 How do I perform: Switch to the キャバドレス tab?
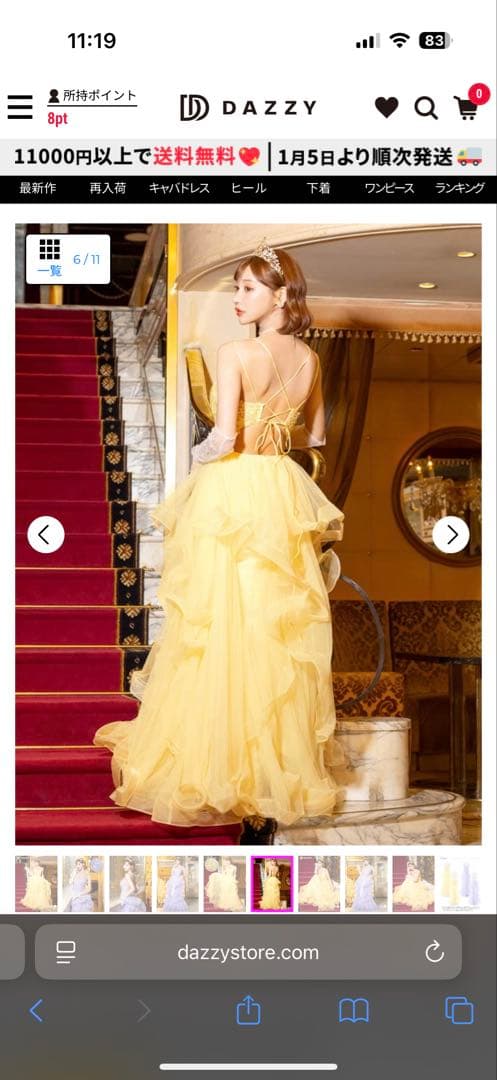click(x=179, y=189)
